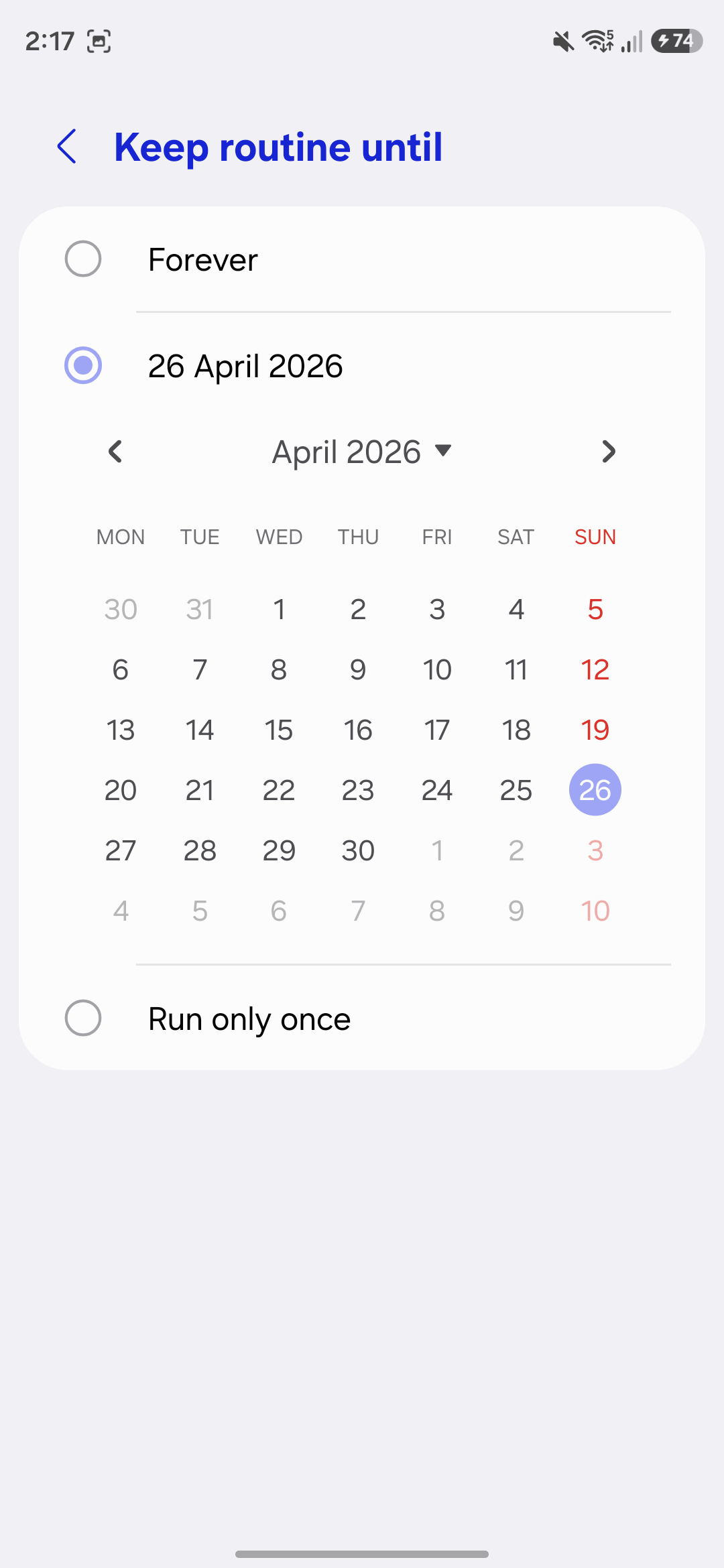Expand the month selection via the dropdown arrow
The image size is (724, 1568).
click(x=444, y=452)
